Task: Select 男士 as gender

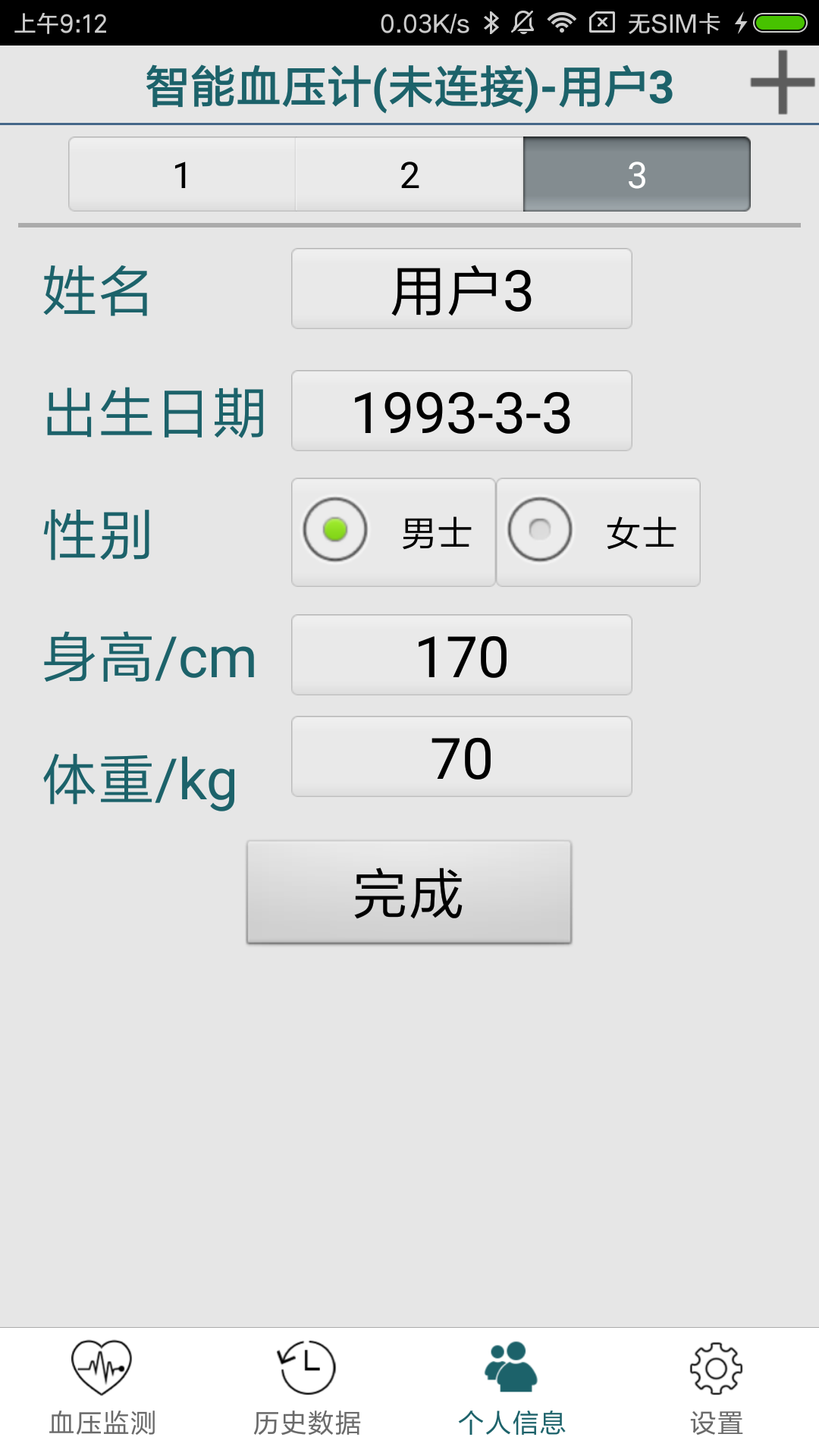Action: pyautogui.click(x=394, y=532)
